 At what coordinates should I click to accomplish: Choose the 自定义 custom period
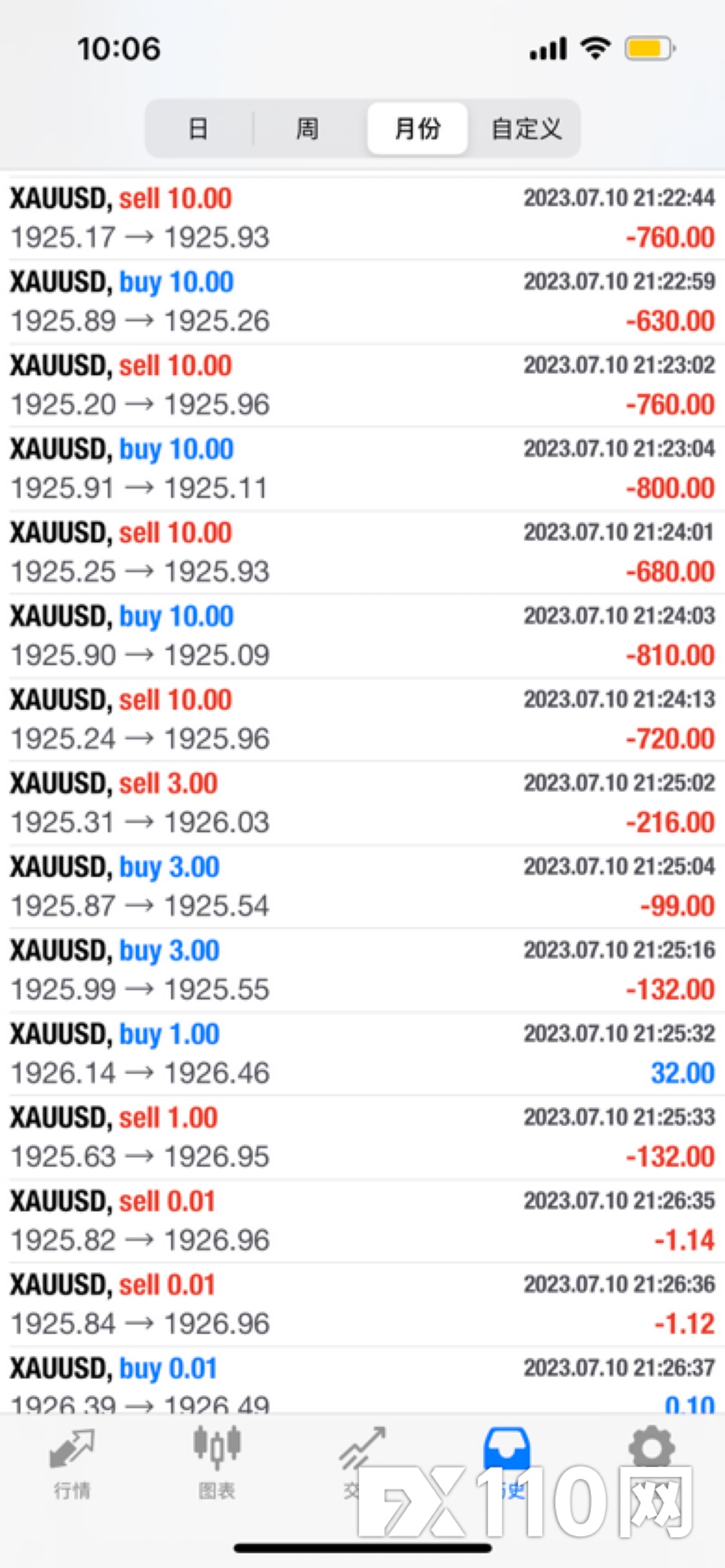(x=525, y=129)
